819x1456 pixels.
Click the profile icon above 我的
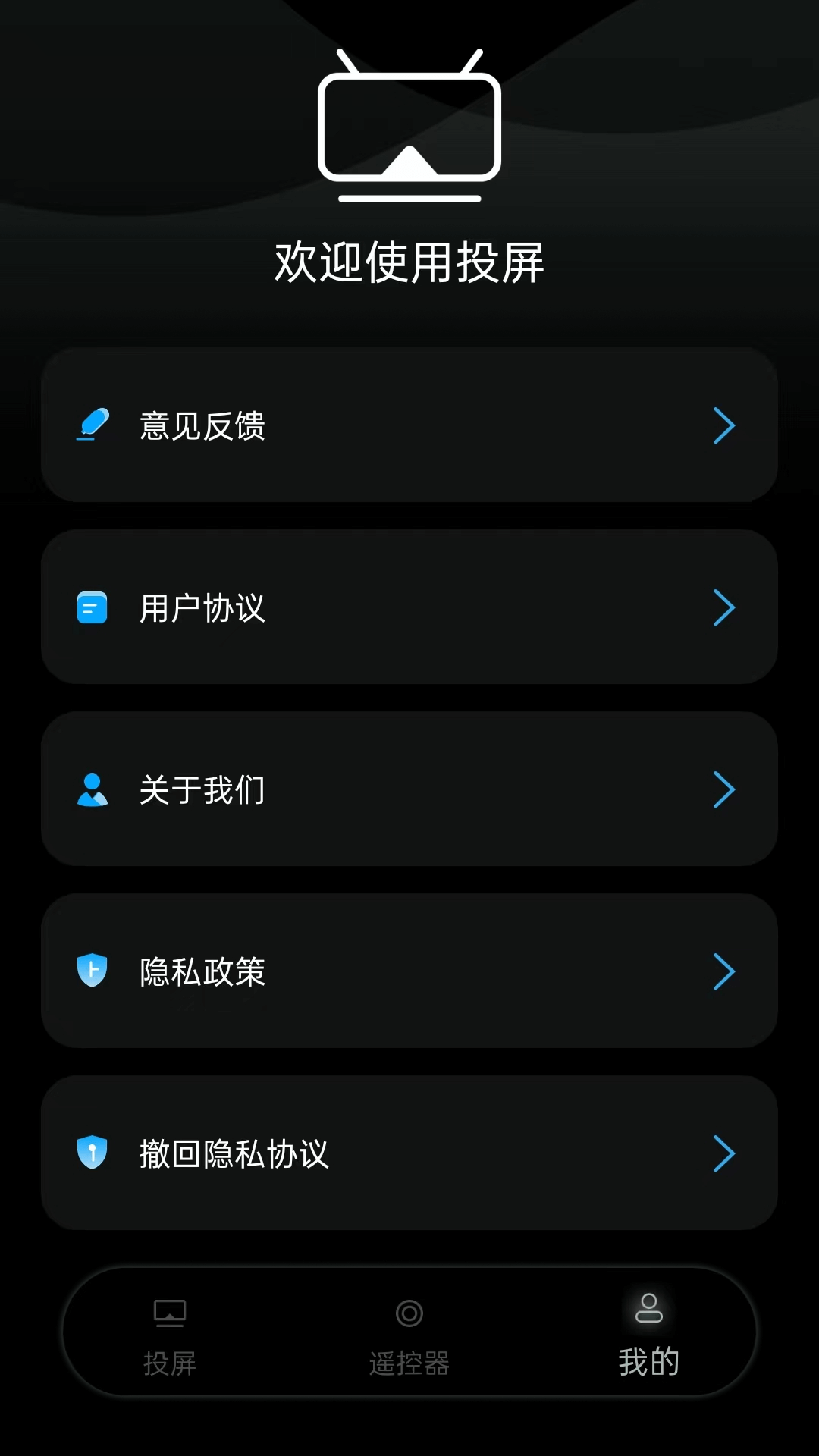[647, 1313]
